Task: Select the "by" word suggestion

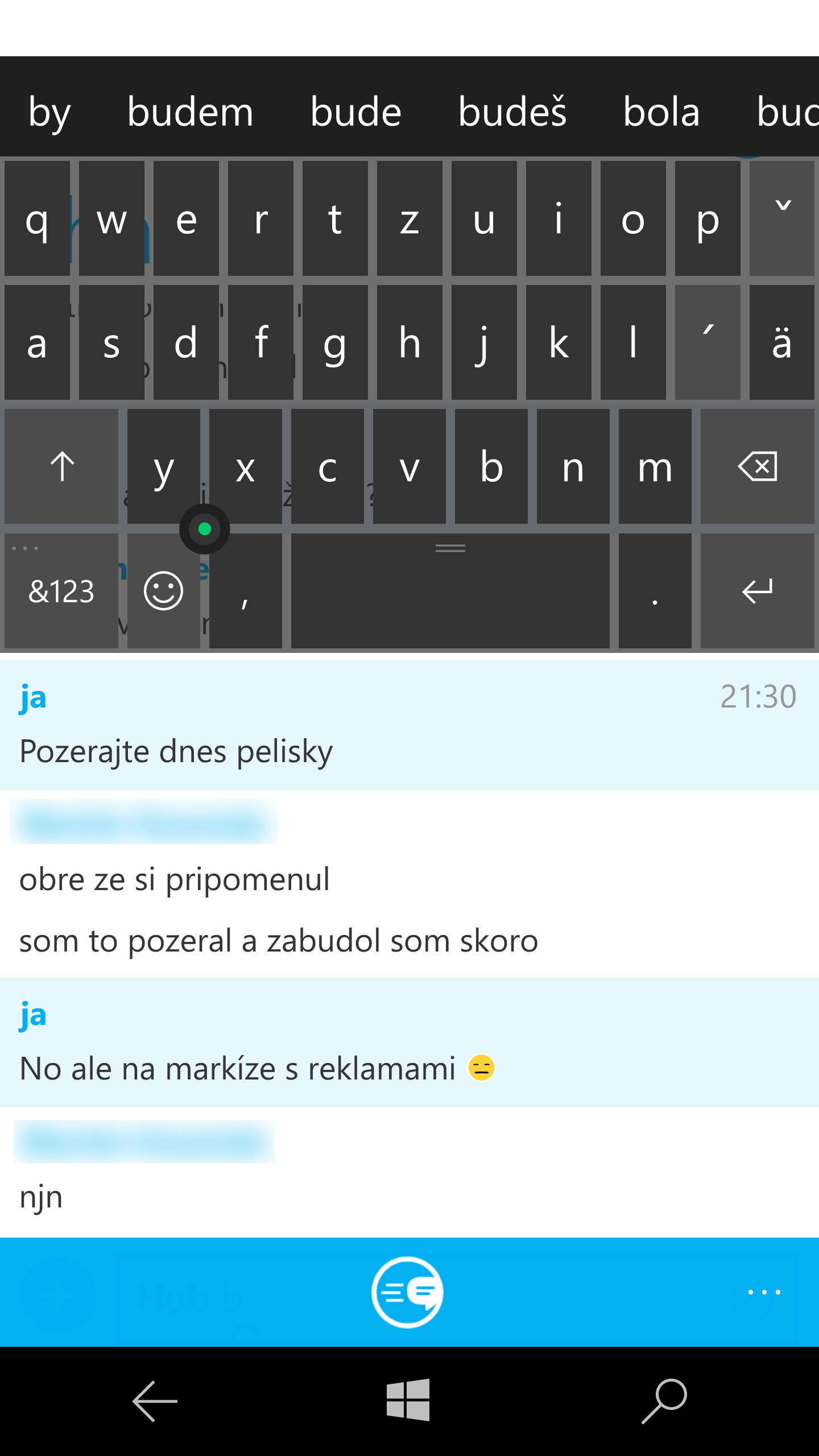Action: pos(49,113)
